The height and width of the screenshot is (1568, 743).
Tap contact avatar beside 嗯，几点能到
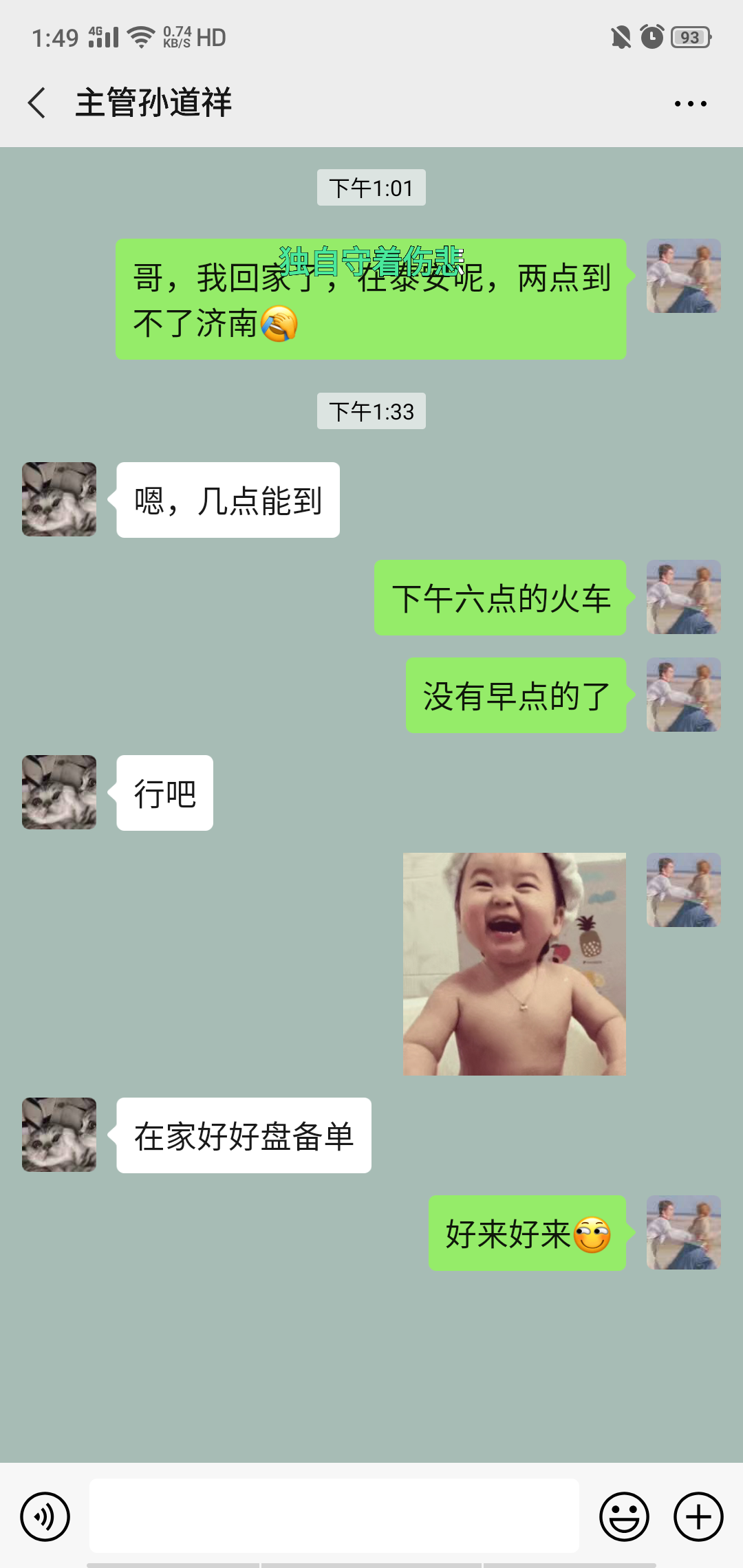click(x=59, y=499)
